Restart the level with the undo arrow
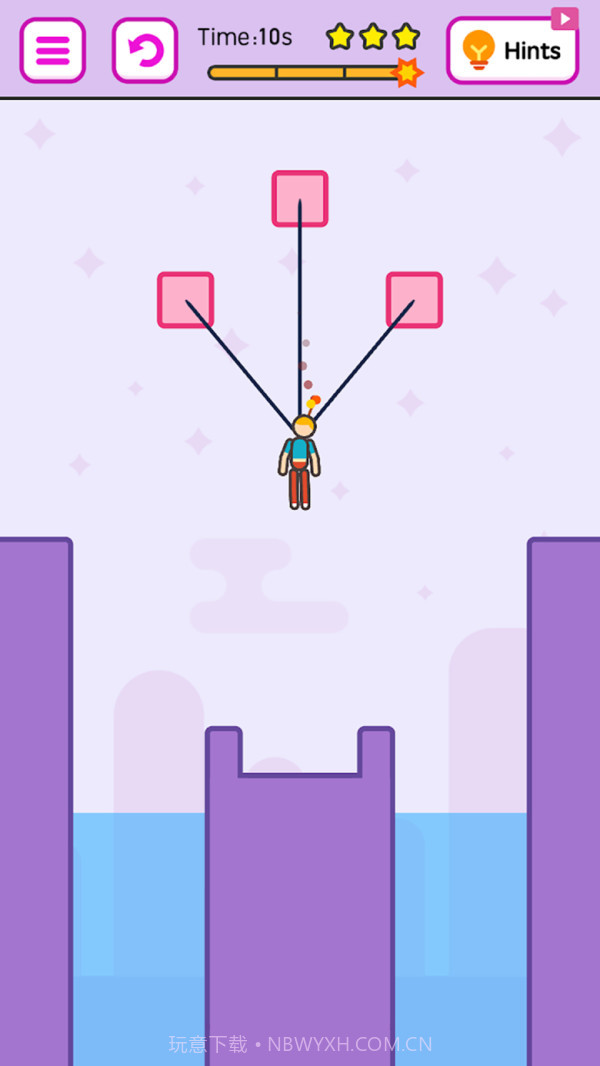This screenshot has height=1066, width=600. tap(145, 50)
